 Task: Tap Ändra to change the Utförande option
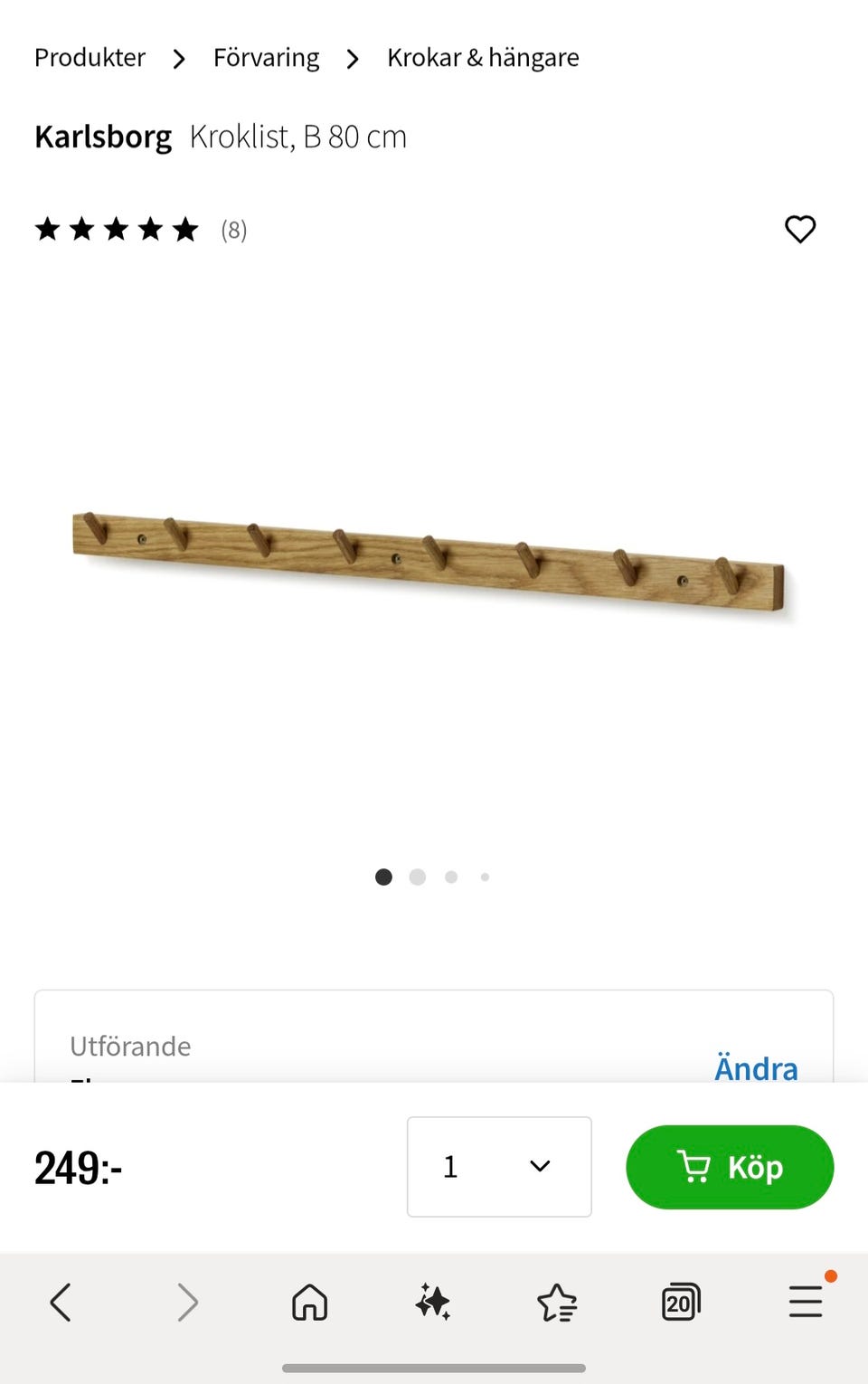click(756, 1068)
